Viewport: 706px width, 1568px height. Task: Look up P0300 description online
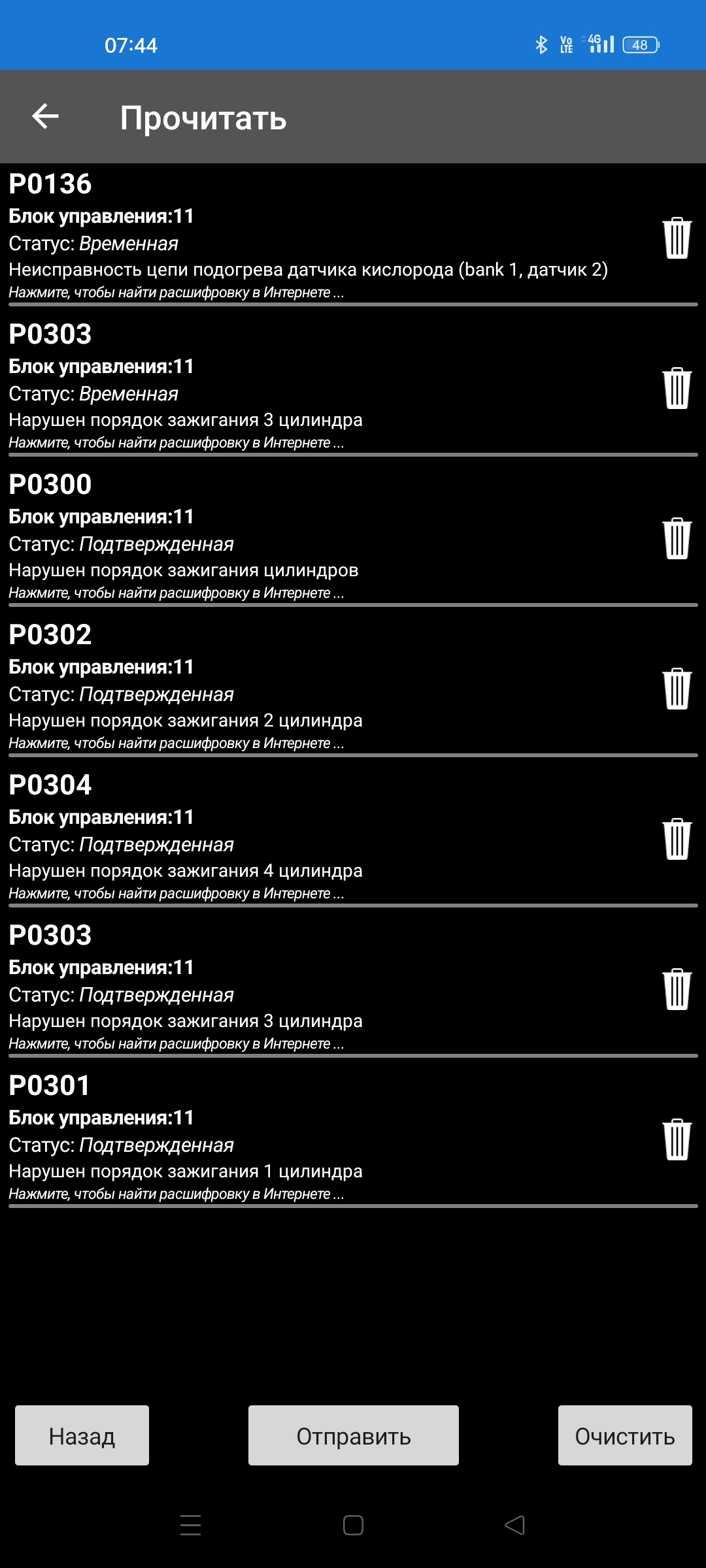[176, 593]
